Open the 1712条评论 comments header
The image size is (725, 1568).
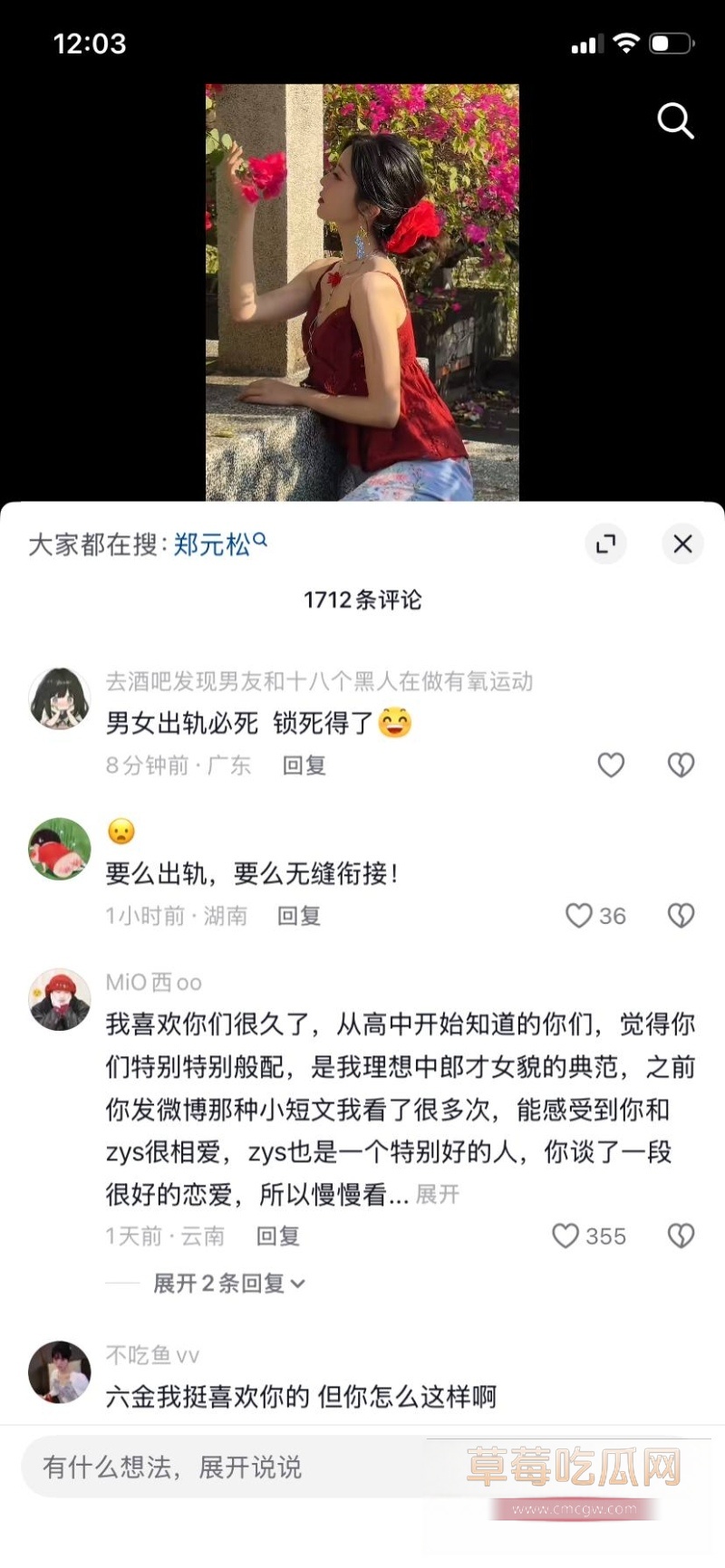pyautogui.click(x=362, y=599)
